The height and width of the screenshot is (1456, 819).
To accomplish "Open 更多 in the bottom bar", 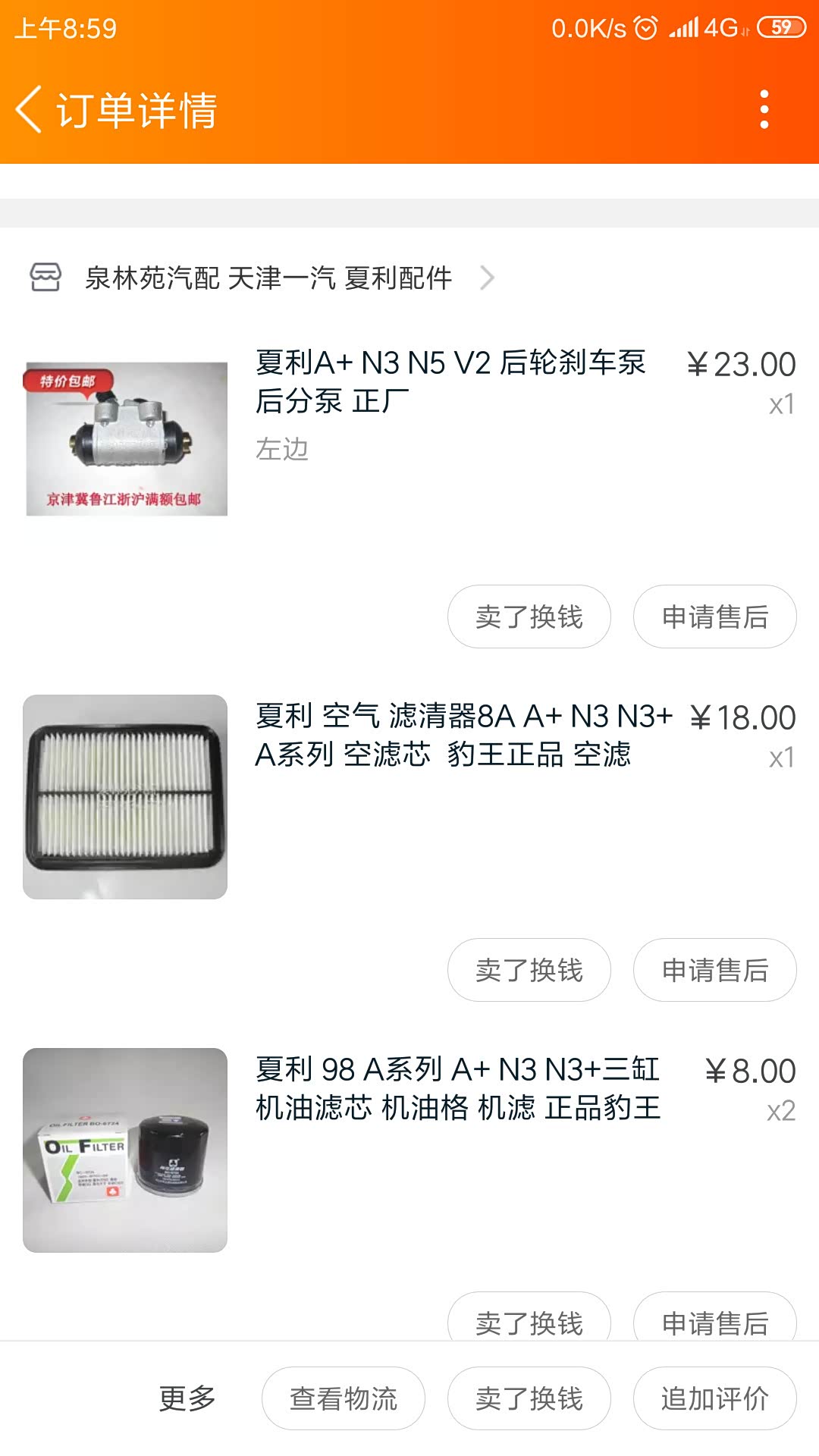I will pyautogui.click(x=187, y=1398).
